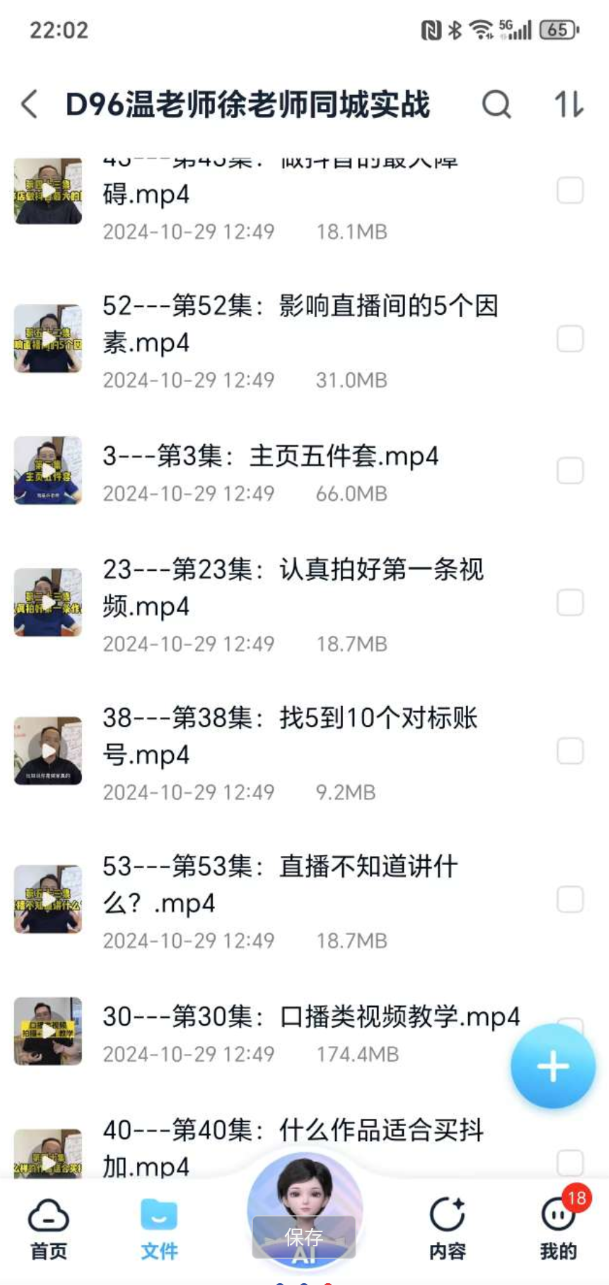Switch to the 内容 tab
Viewport: 609px width, 1285px height.
coord(447,1228)
